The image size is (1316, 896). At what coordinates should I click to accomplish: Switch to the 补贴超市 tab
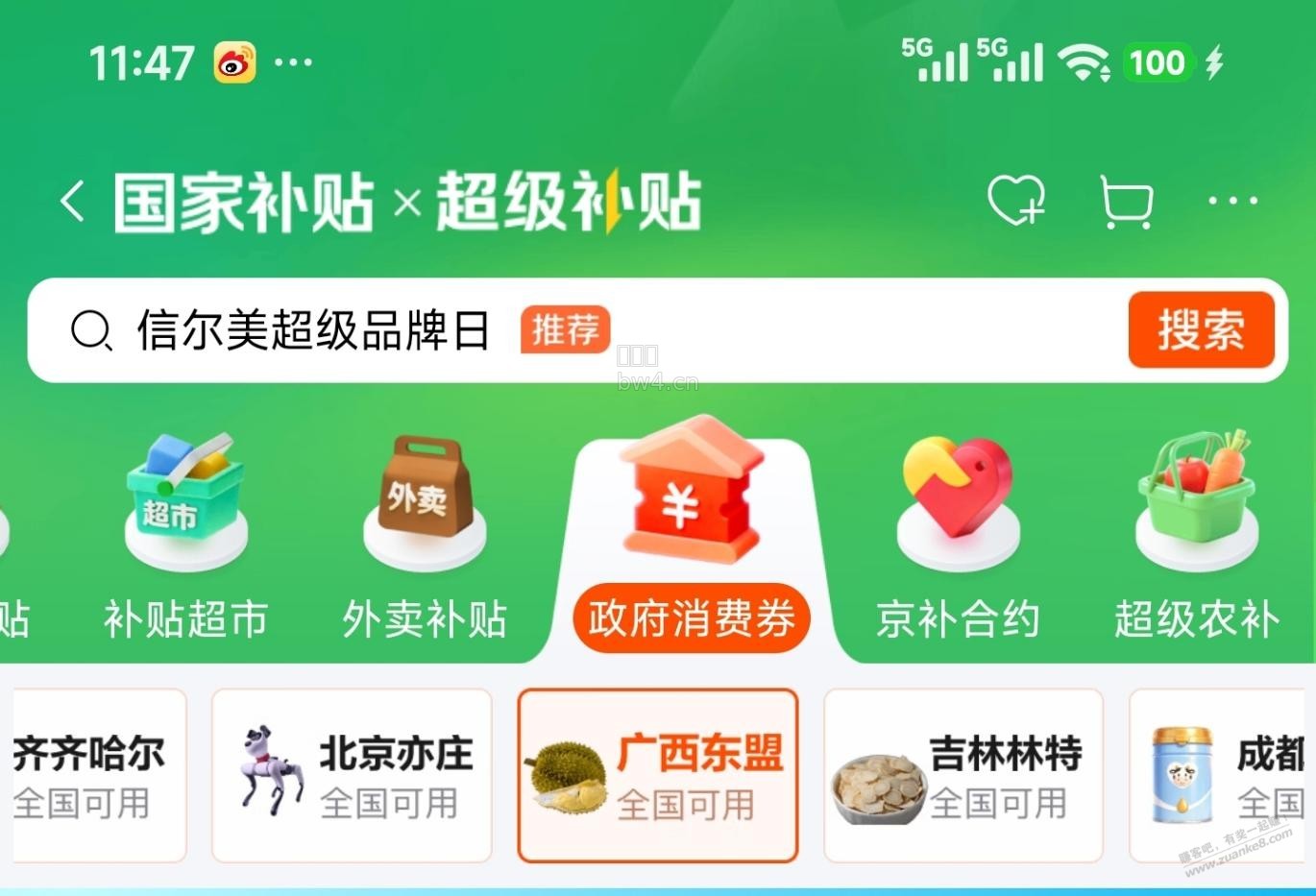pos(185,538)
